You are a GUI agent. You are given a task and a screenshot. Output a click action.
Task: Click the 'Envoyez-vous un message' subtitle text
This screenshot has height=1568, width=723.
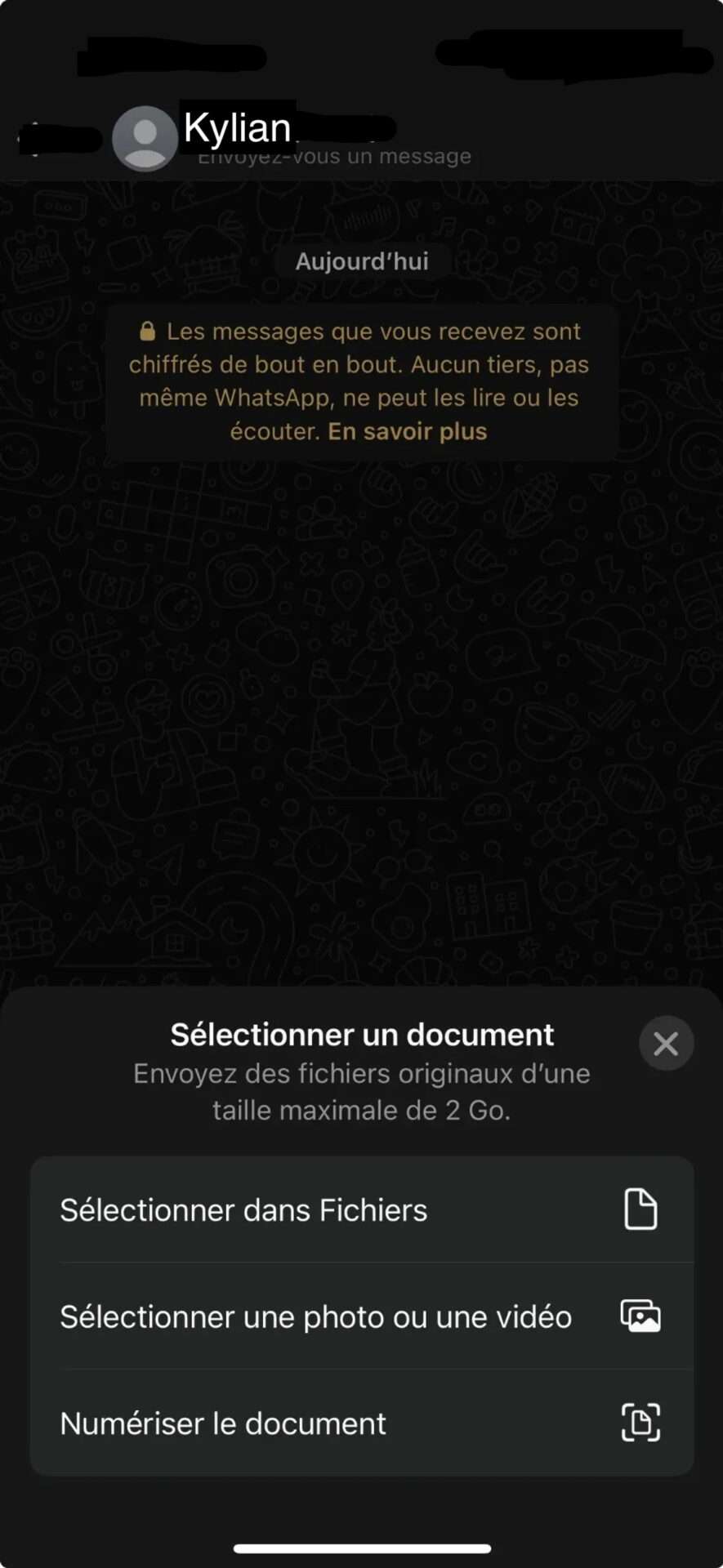click(335, 155)
